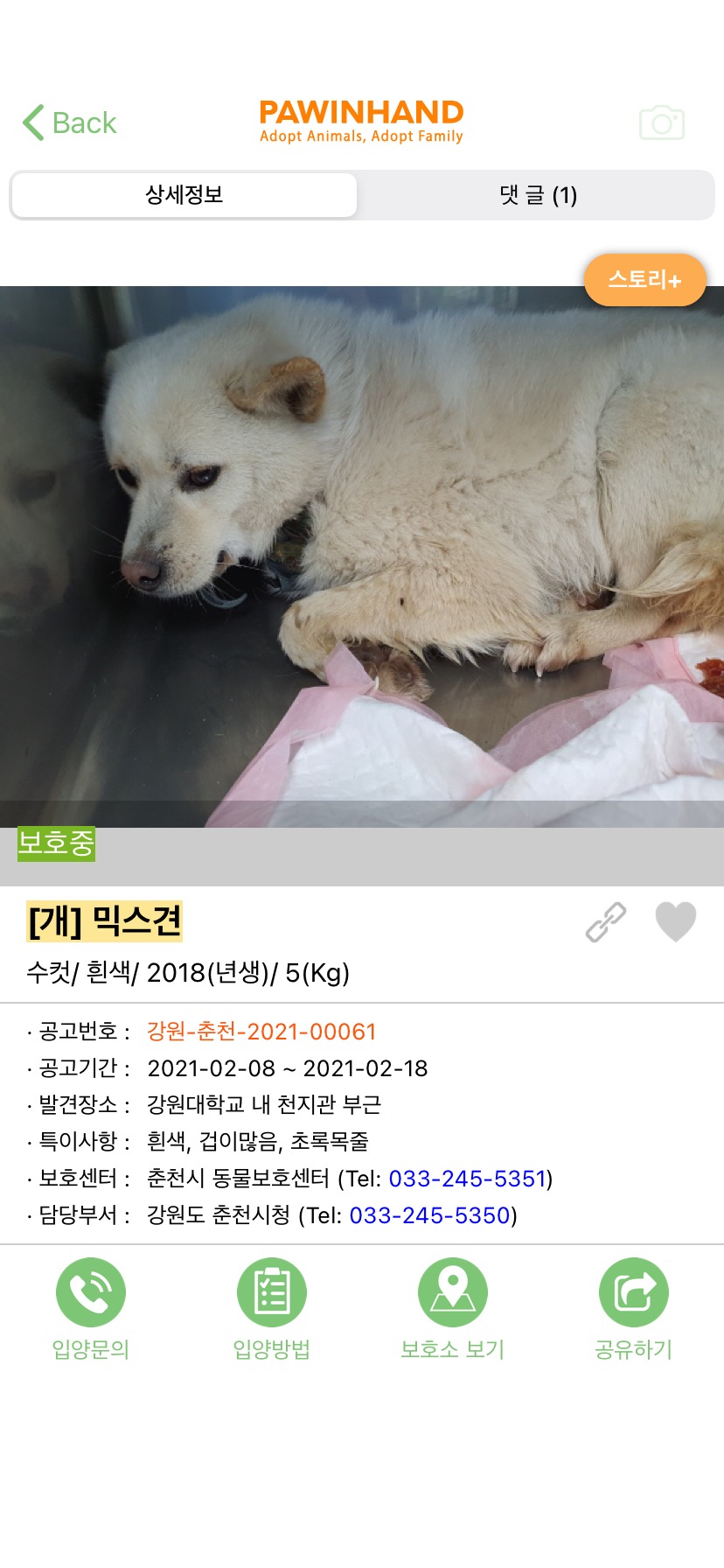Switch to the 상세정보 tab
The image size is (724, 1568).
pos(184,195)
